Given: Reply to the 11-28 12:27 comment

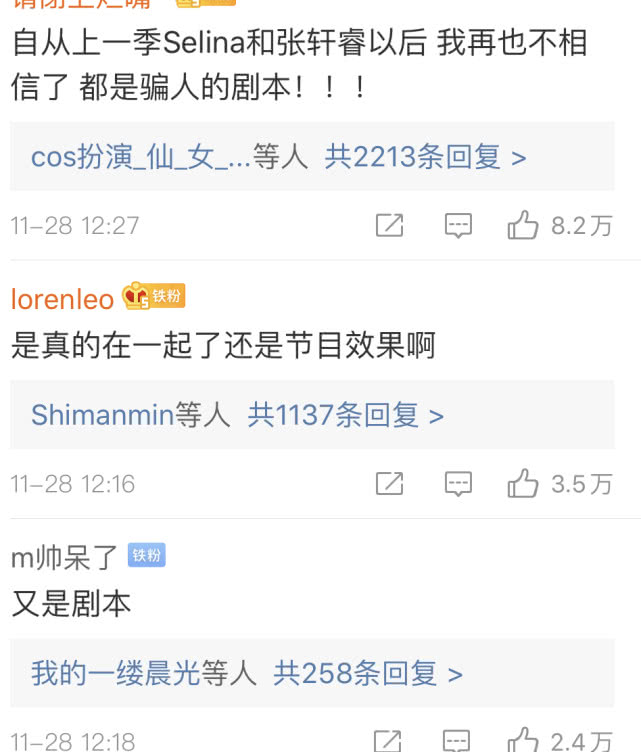Looking at the screenshot, I should 458,225.
